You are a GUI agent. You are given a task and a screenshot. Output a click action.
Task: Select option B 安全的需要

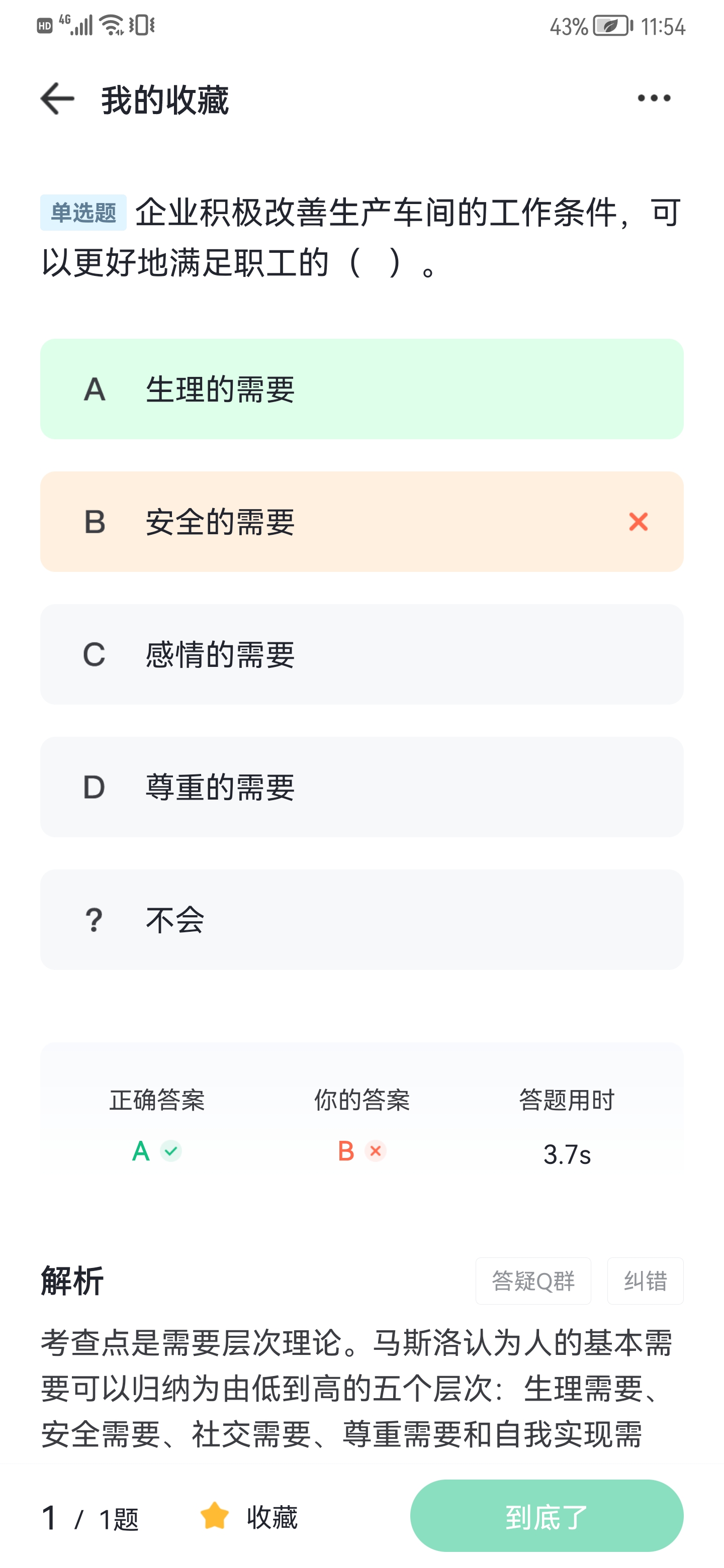(361, 522)
